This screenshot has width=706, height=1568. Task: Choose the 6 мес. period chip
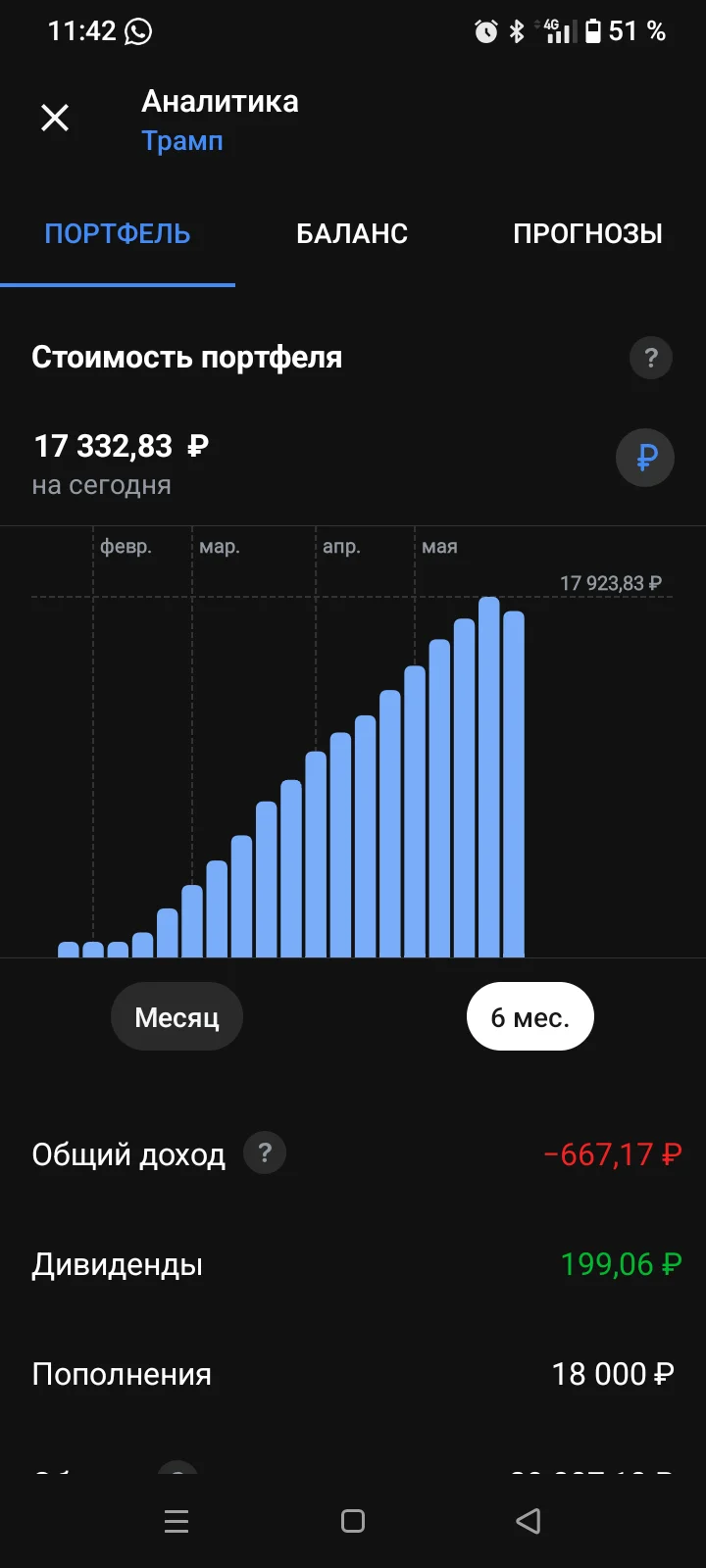pos(529,1017)
